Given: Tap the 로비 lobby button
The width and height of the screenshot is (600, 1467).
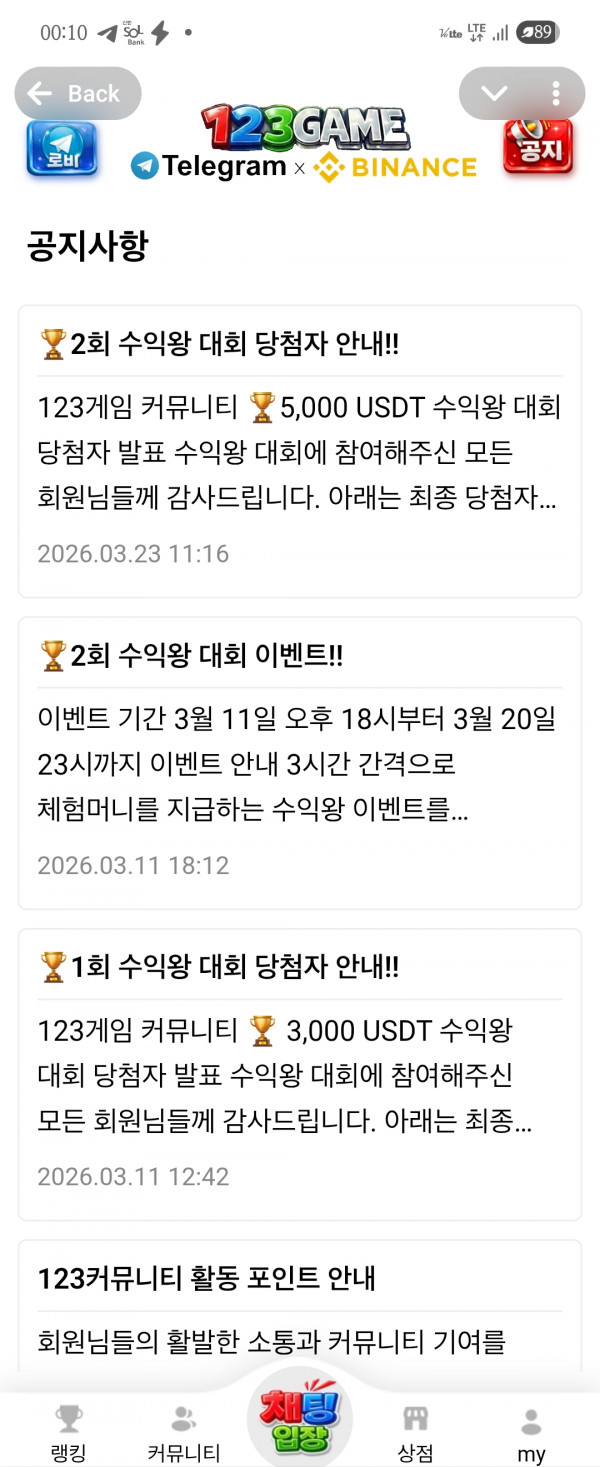Looking at the screenshot, I should pyautogui.click(x=62, y=150).
